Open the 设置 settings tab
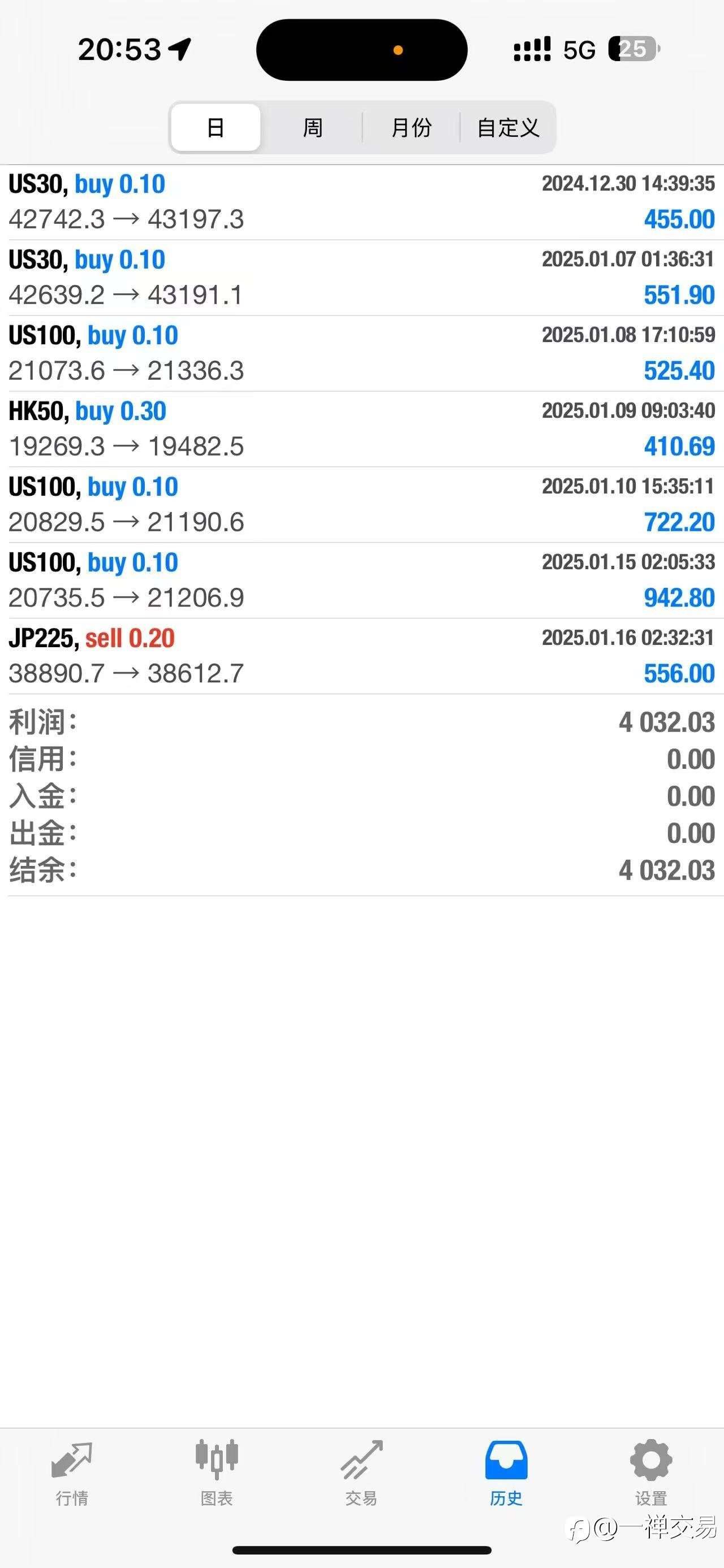 [651, 1473]
